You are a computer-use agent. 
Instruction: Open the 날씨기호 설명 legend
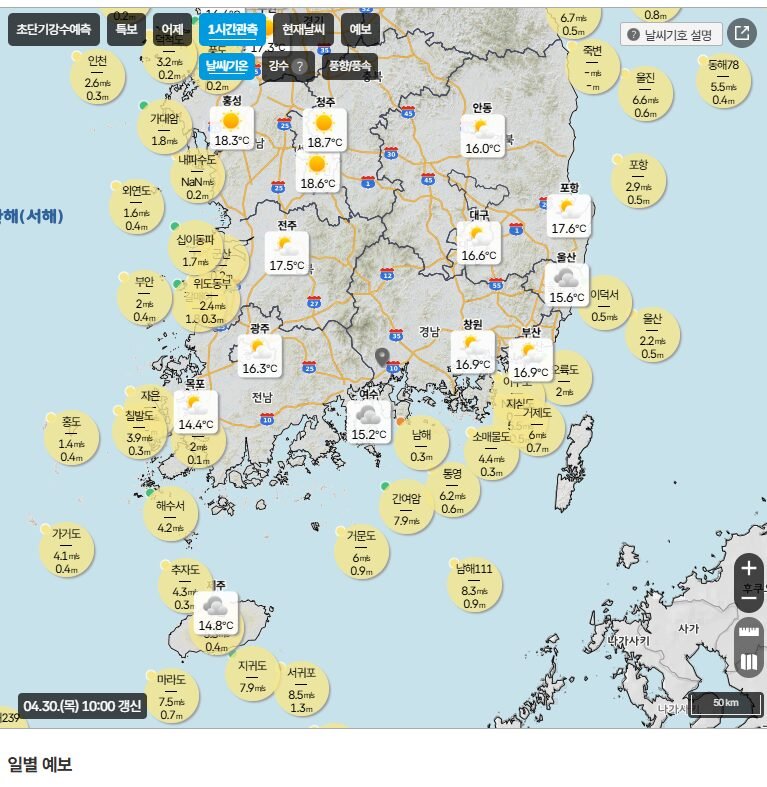pyautogui.click(x=671, y=34)
